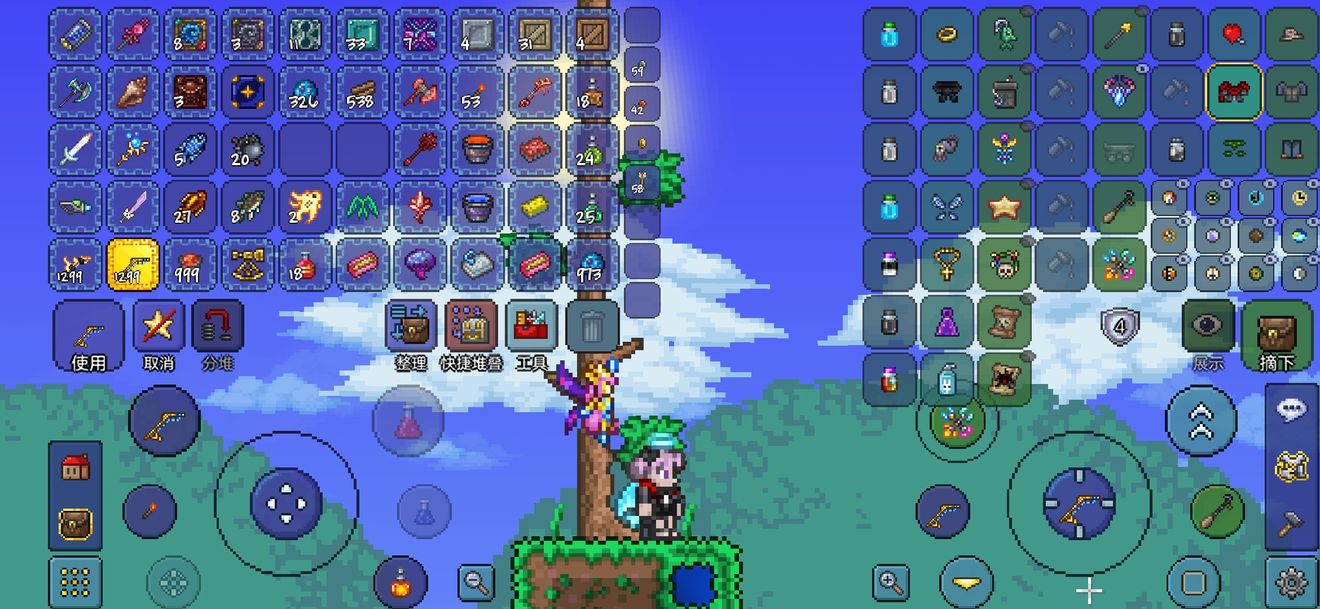Tap the trash can slot

pos(593,326)
